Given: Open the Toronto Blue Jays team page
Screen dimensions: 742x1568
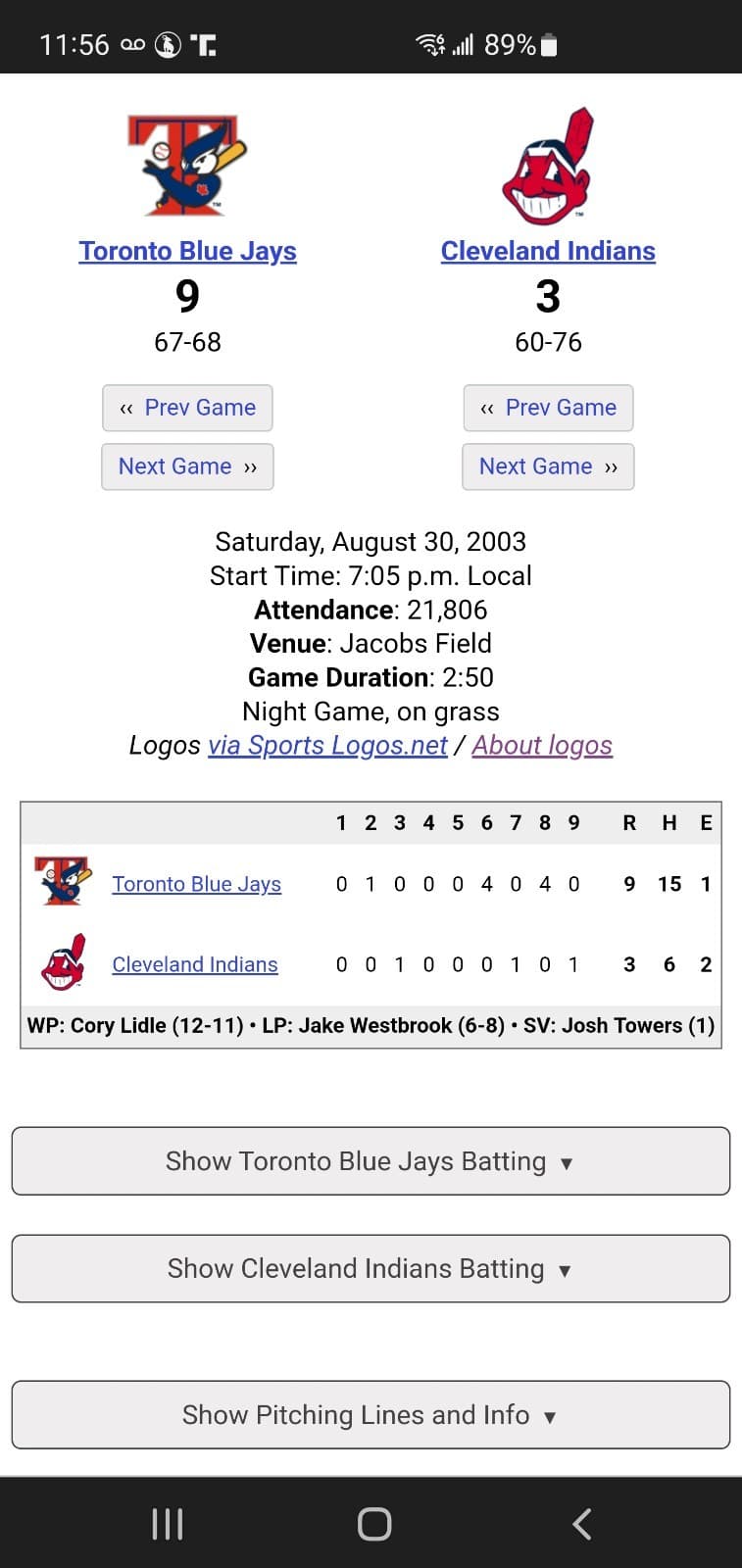Looking at the screenshot, I should point(188,251).
